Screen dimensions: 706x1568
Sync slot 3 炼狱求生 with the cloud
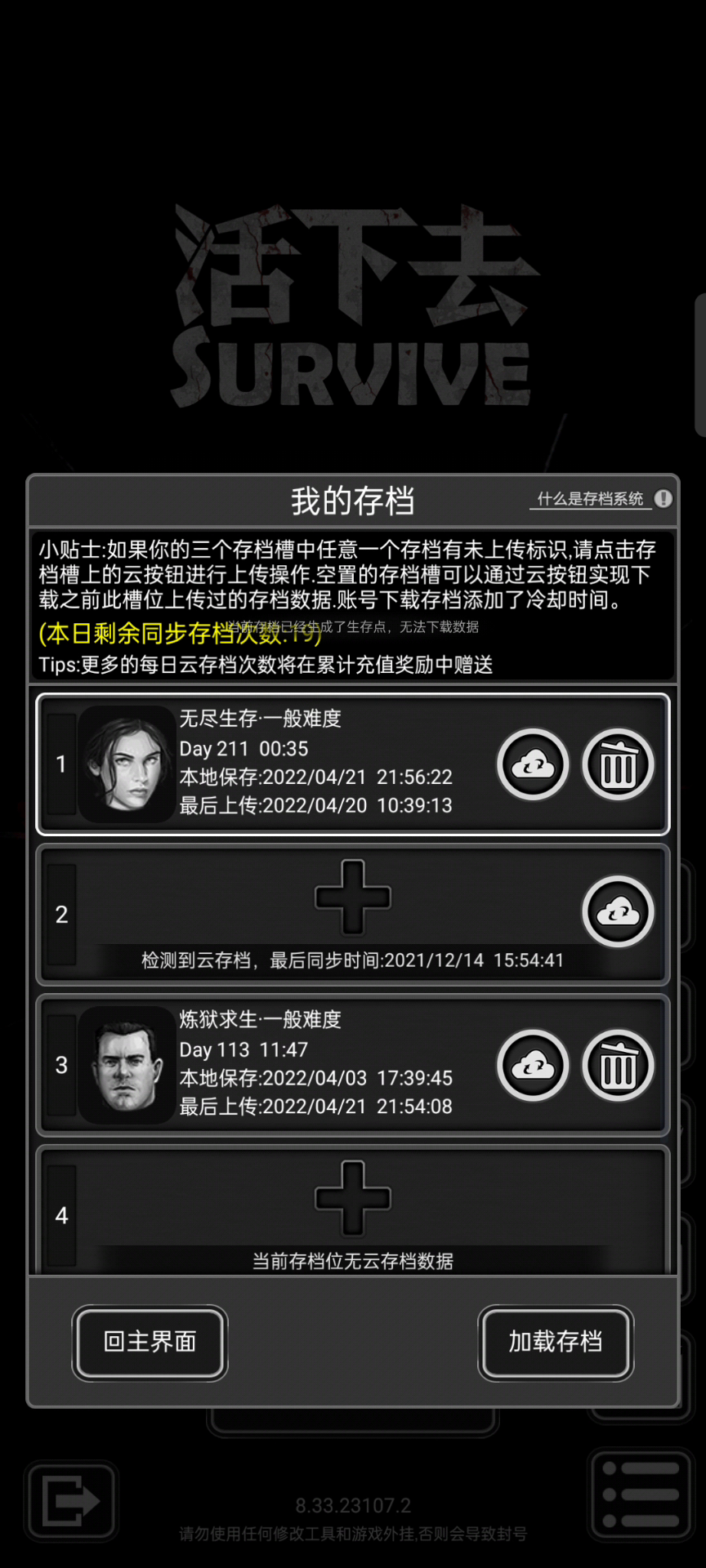click(x=534, y=1065)
